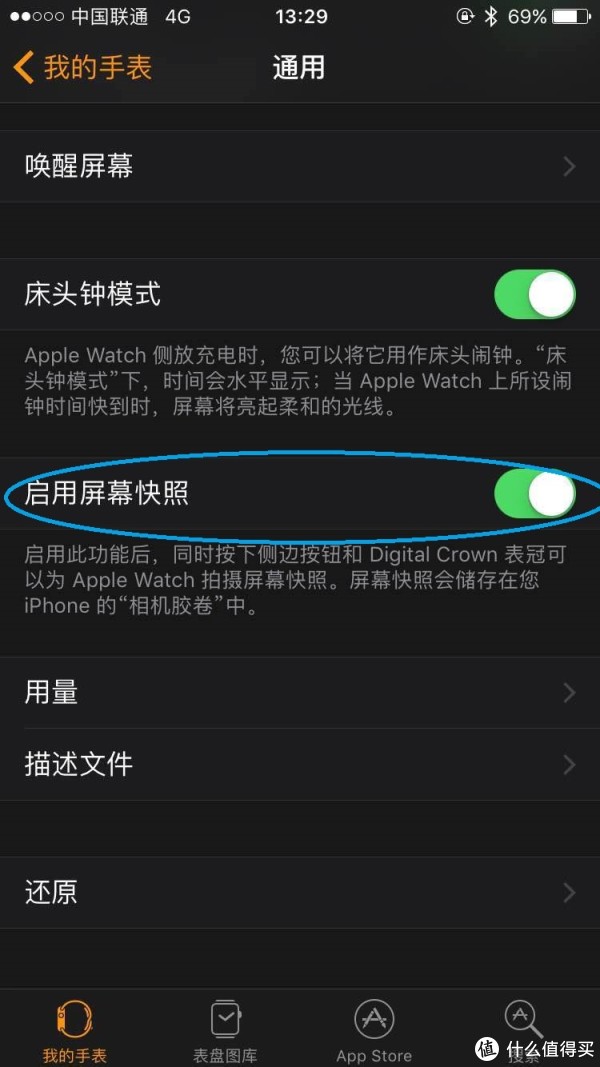Switch to the 表盘图库 tab
600x1067 pixels.
[225, 1030]
